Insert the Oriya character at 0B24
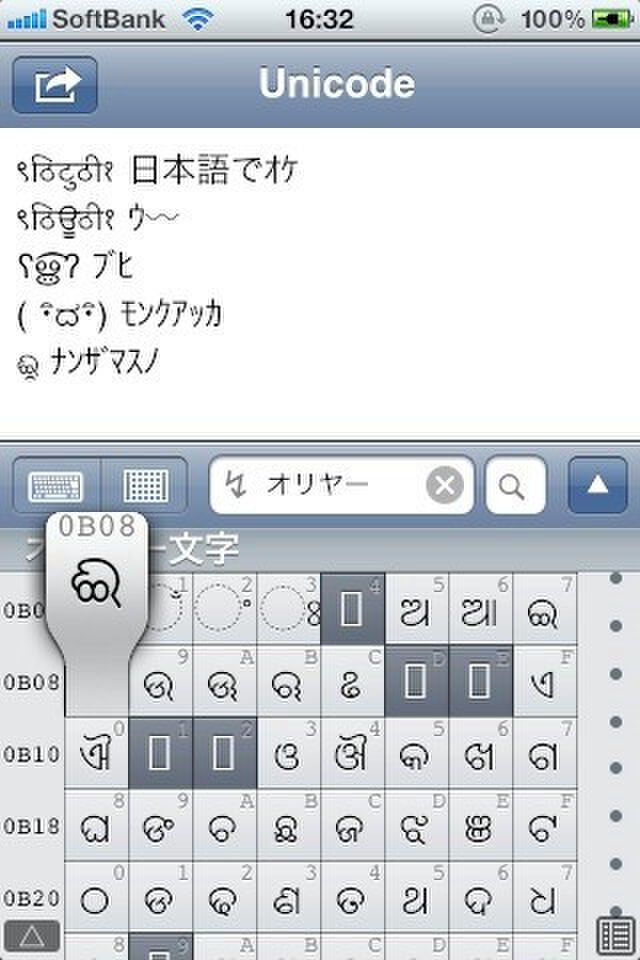The height and width of the screenshot is (960, 640). pos(353,899)
